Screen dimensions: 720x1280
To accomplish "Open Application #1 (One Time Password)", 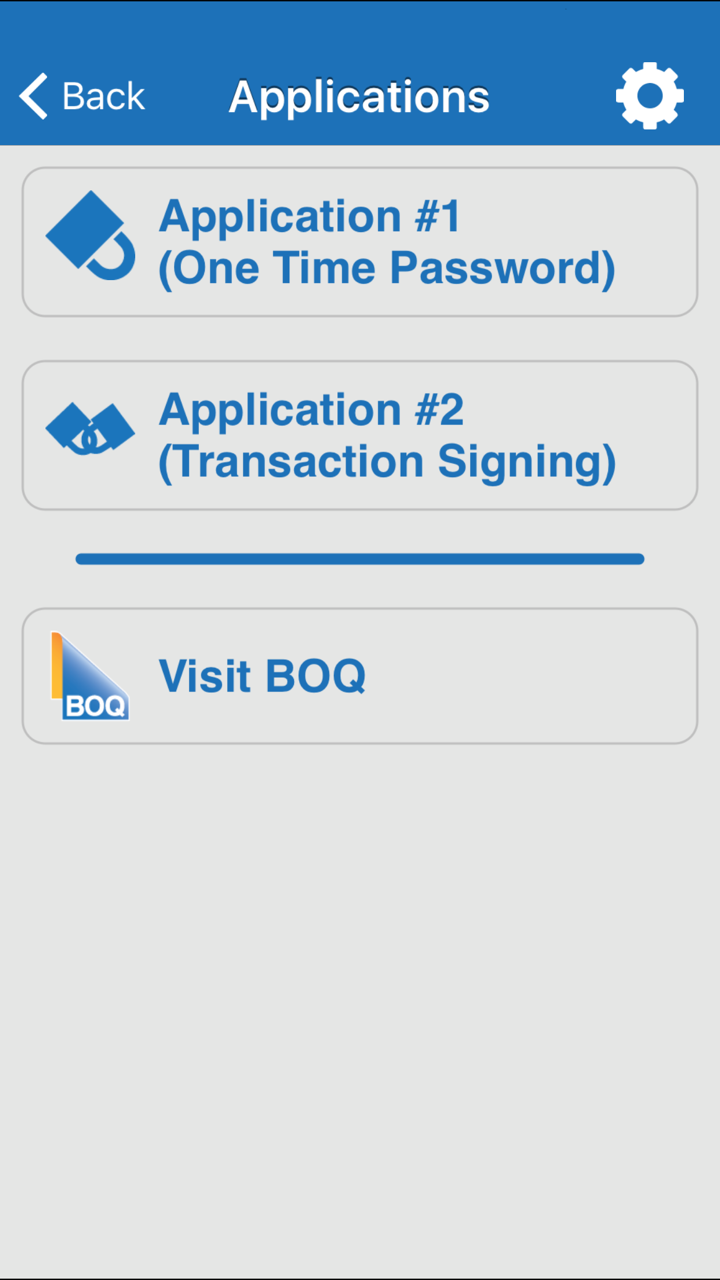I will click(360, 242).
